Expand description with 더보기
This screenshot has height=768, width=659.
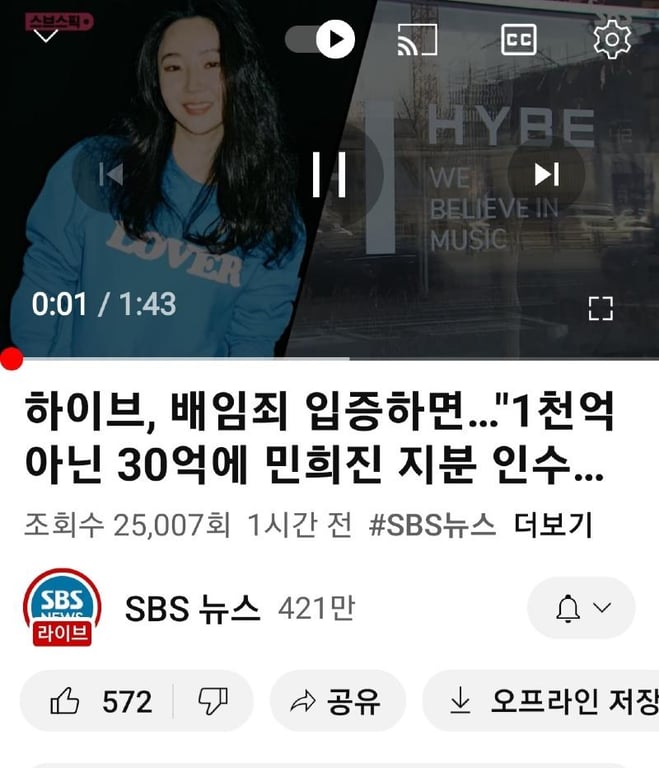pyautogui.click(x=553, y=524)
